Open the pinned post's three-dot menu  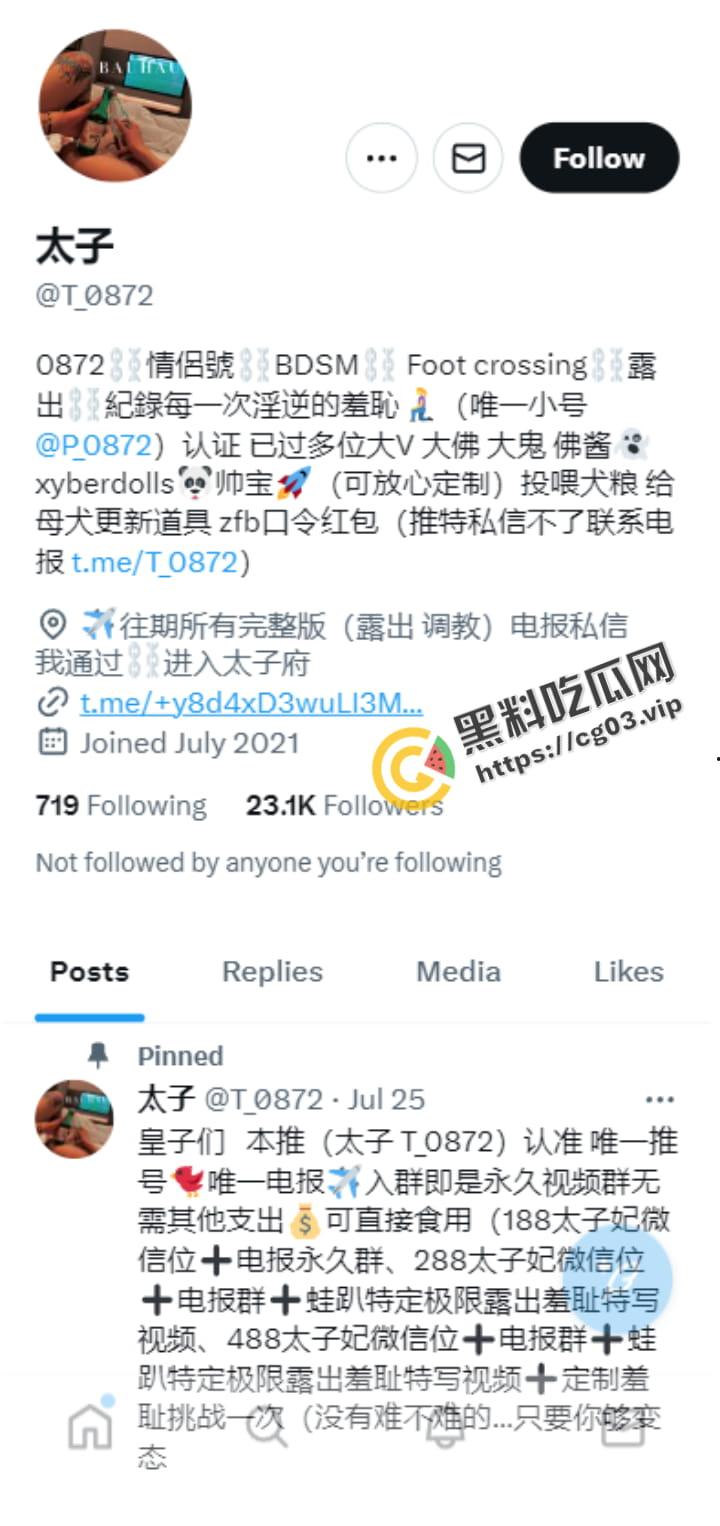coord(660,1100)
